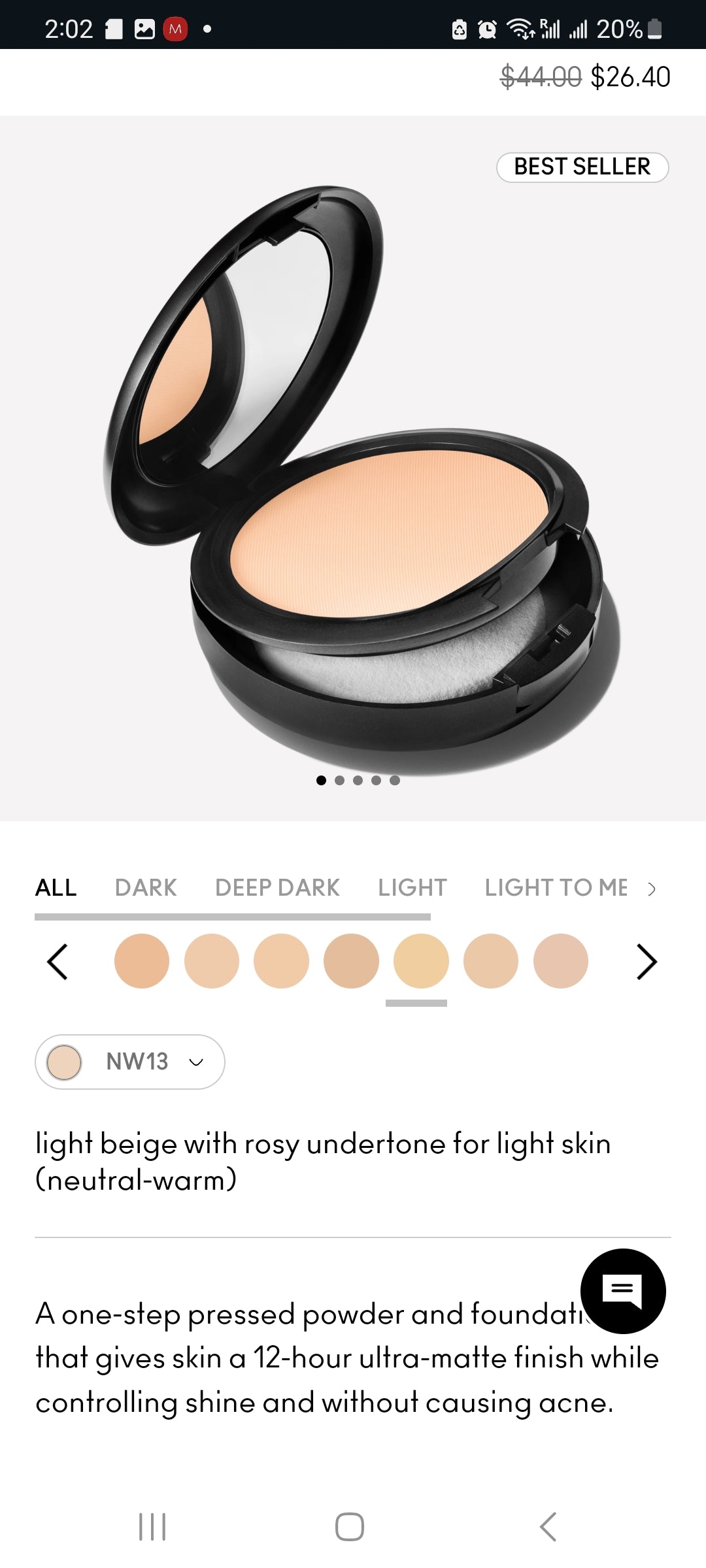Image resolution: width=706 pixels, height=1568 pixels.
Task: Show next shade swatches with right arrow
Action: click(x=646, y=962)
